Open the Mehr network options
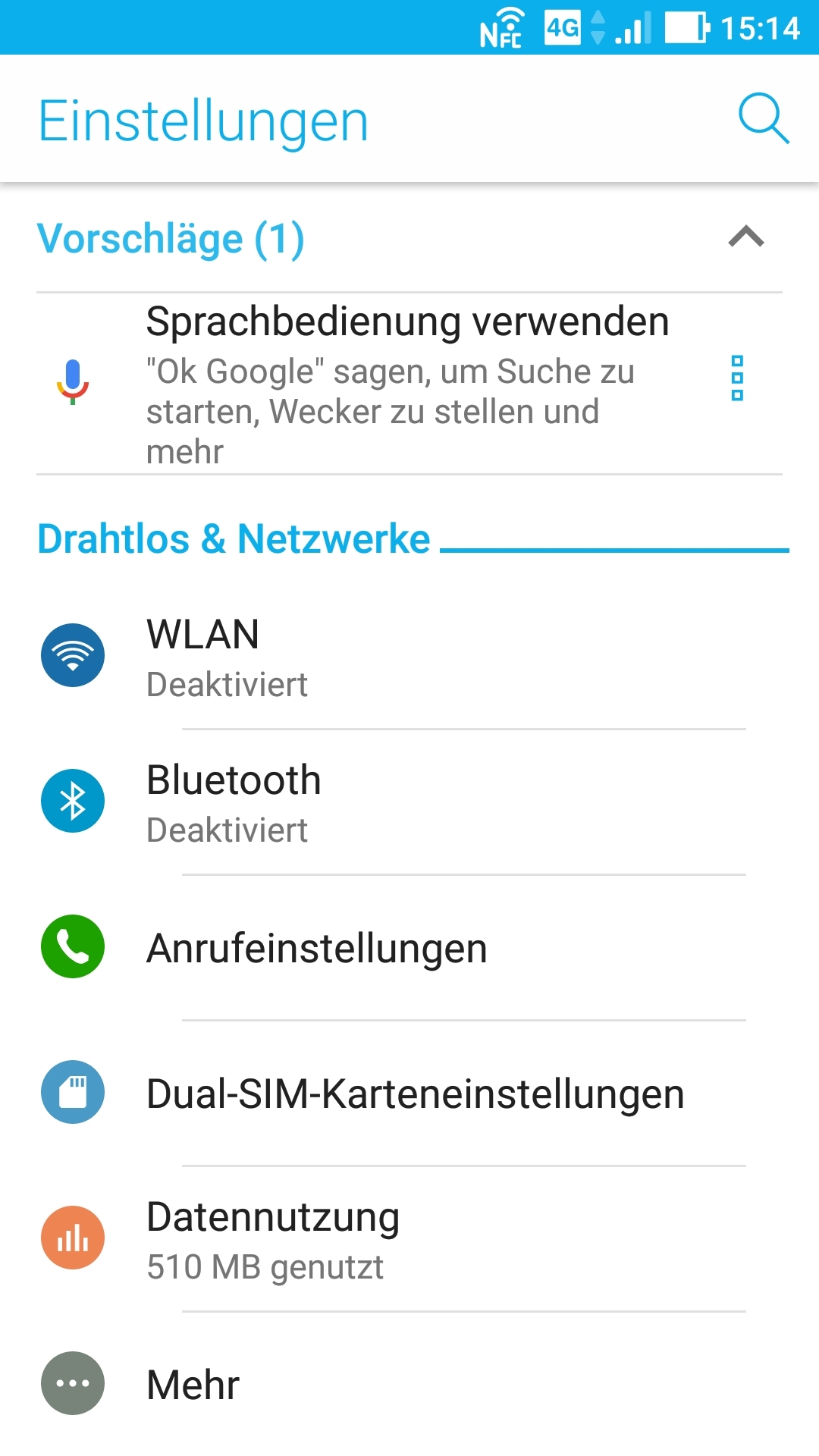 click(409, 1384)
